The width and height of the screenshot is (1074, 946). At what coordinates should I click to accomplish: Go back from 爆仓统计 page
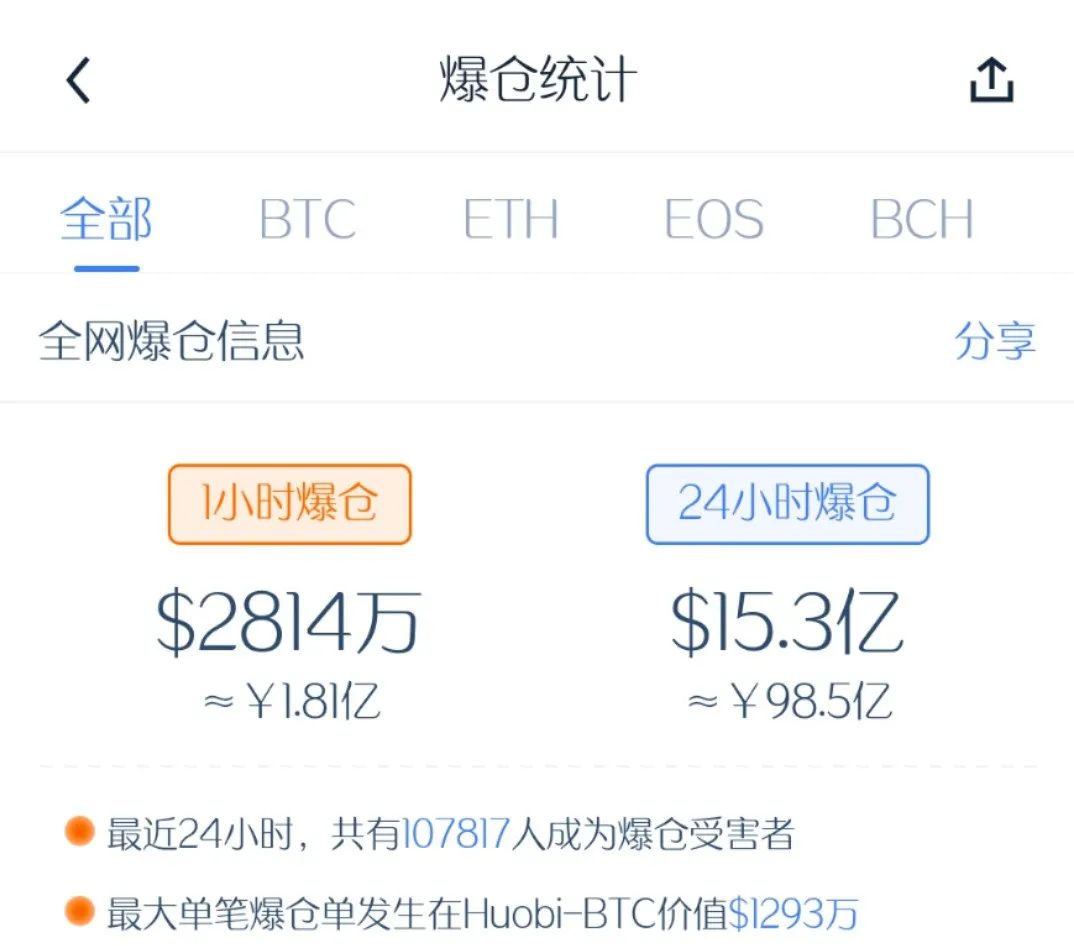[79, 80]
